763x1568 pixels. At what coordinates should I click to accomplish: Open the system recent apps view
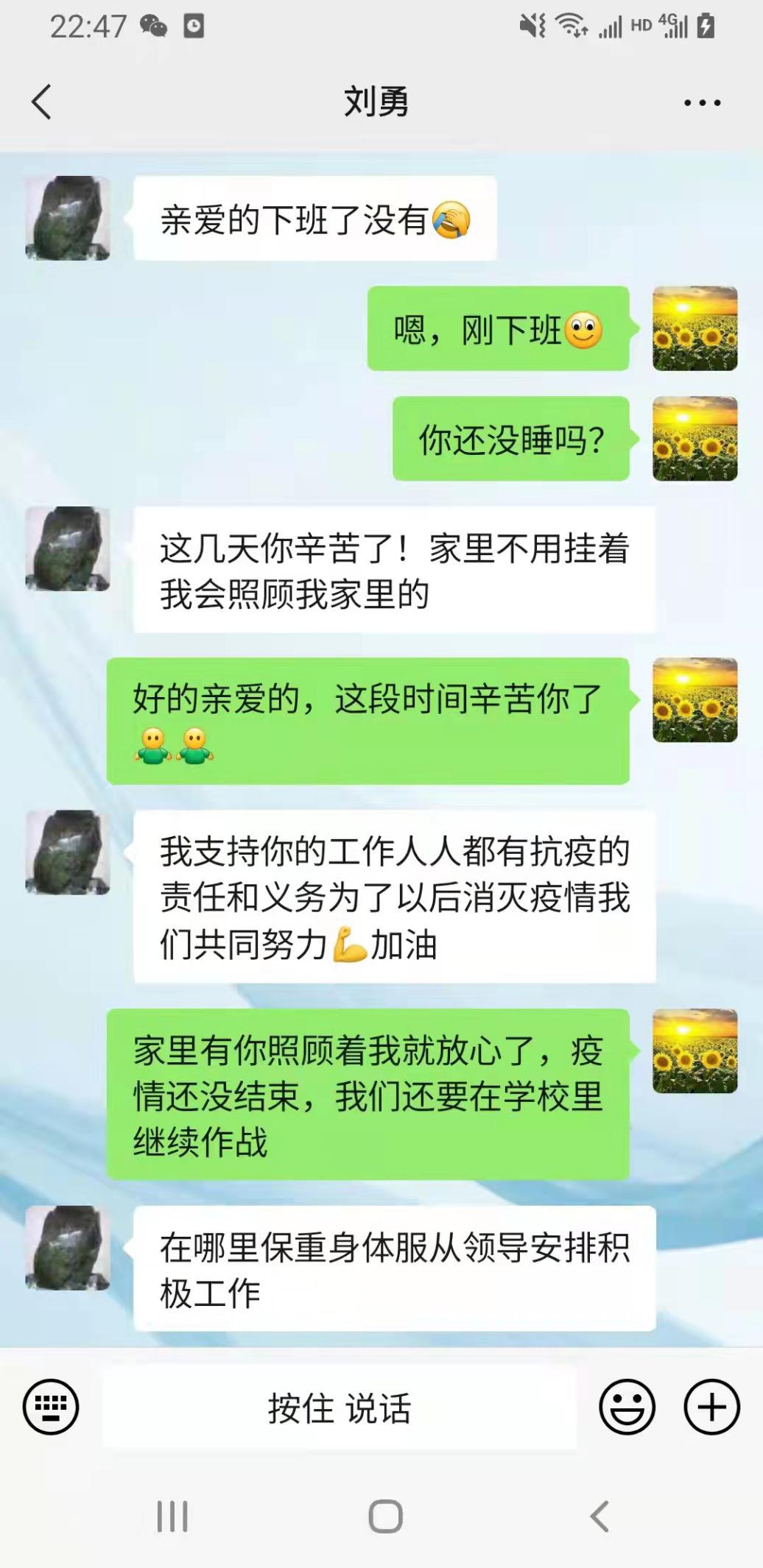point(172,1516)
